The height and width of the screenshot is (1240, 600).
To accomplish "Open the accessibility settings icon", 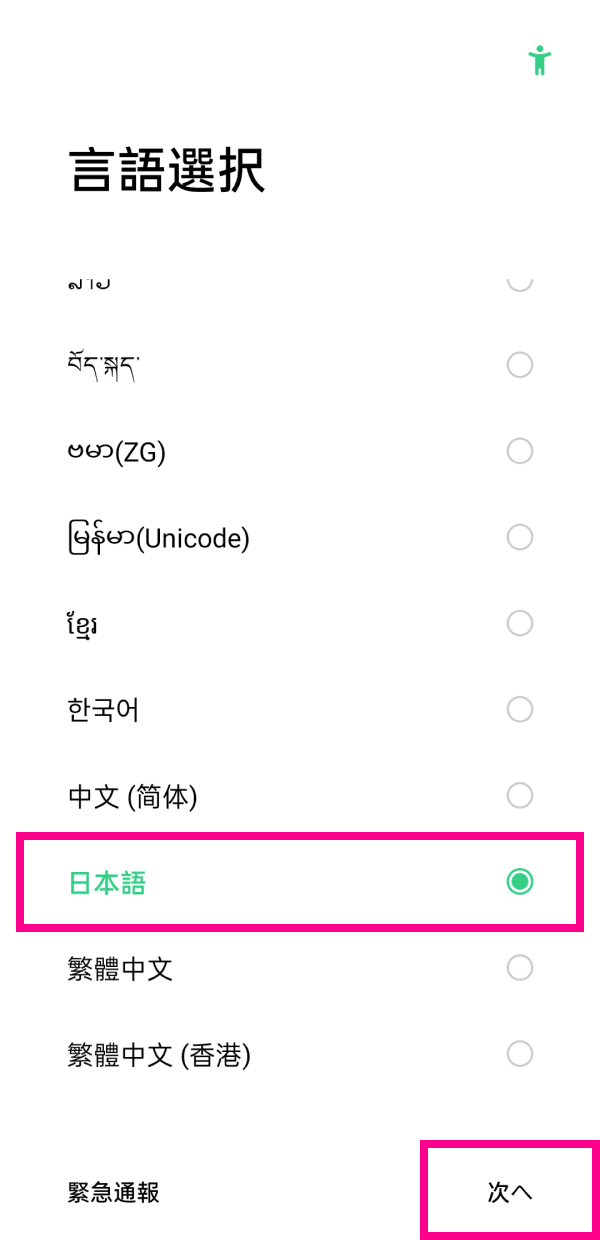I will tap(540, 61).
